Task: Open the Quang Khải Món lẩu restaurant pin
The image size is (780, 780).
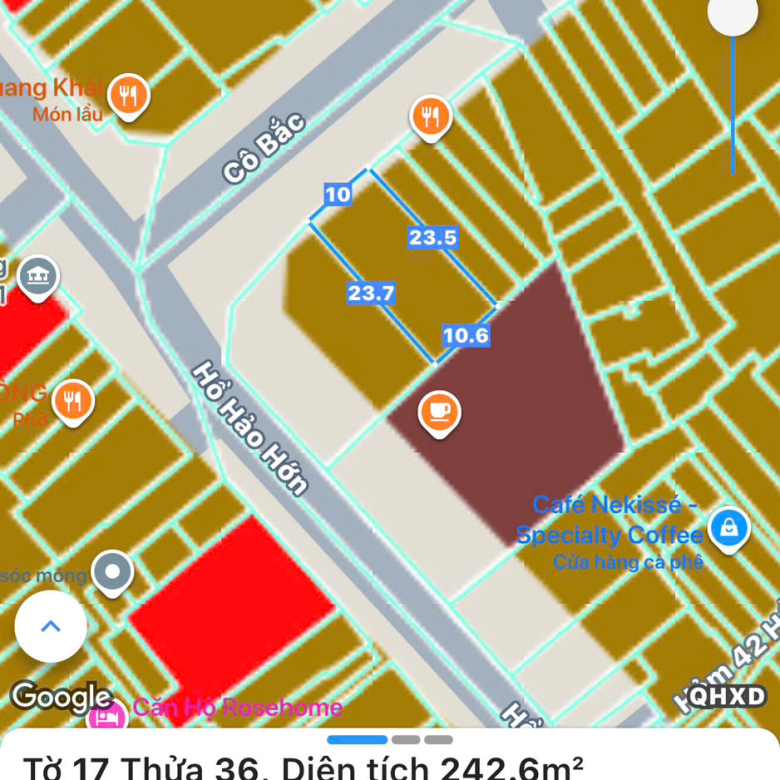Action: pyautogui.click(x=128, y=96)
